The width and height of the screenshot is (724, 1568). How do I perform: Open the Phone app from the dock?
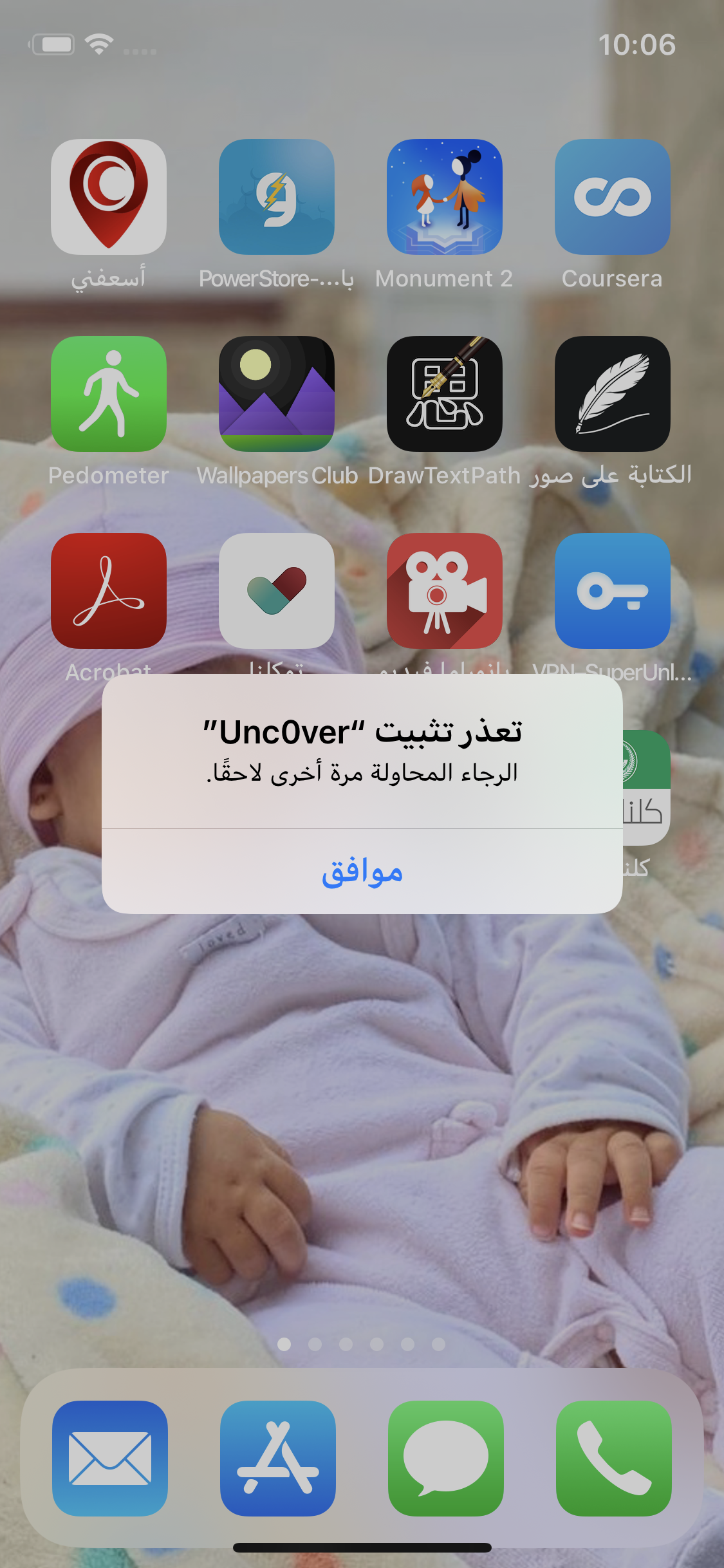614,1459
